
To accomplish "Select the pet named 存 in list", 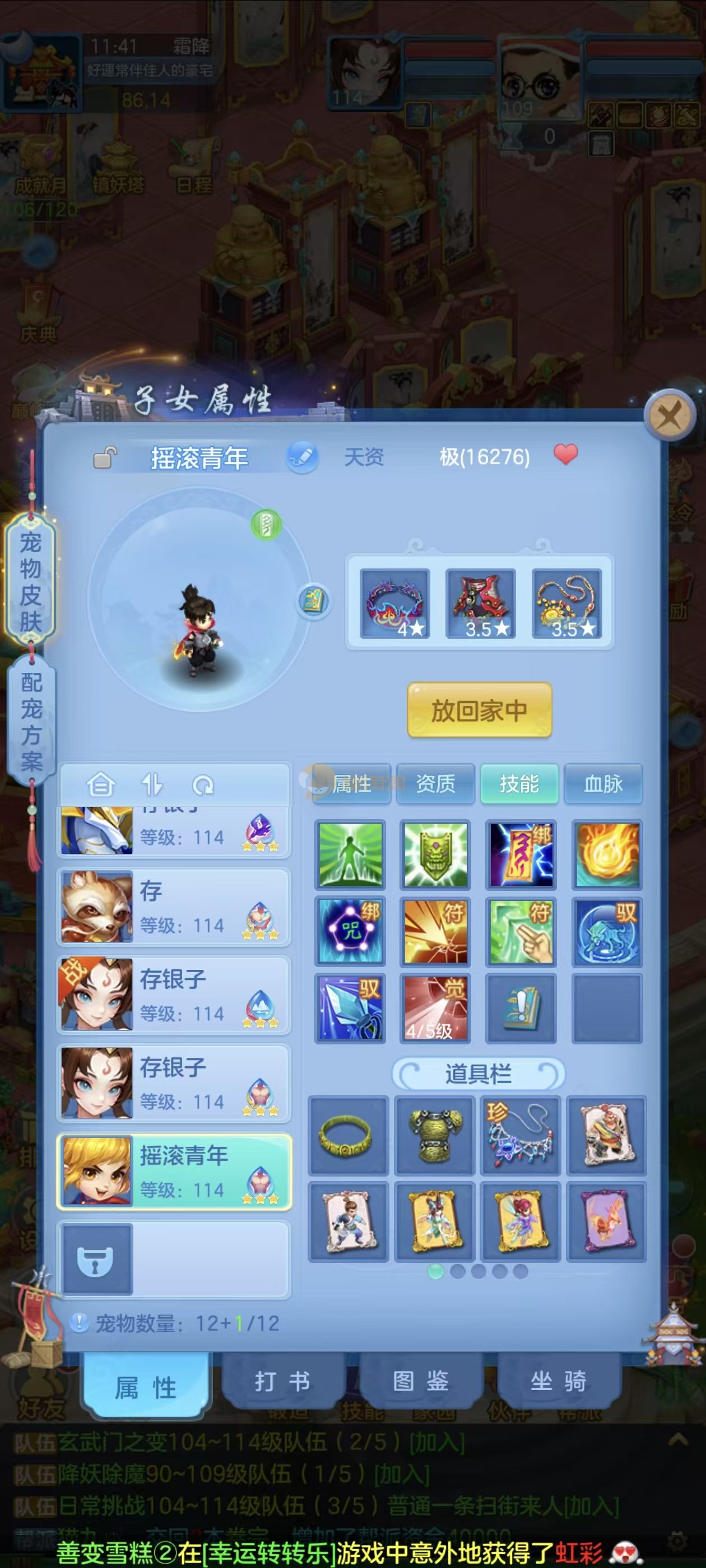I will (174, 907).
